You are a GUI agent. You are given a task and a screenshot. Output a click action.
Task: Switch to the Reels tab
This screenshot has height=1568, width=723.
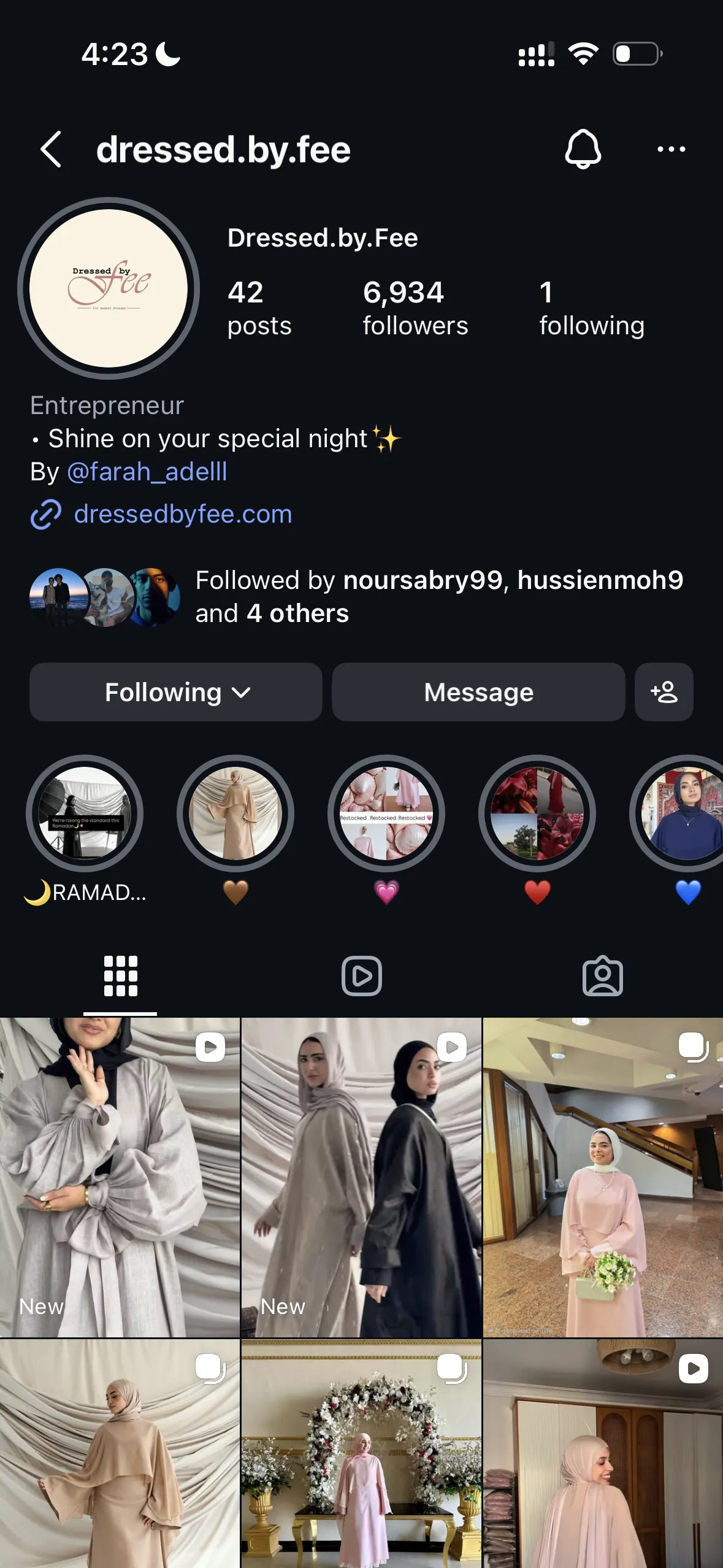361,975
